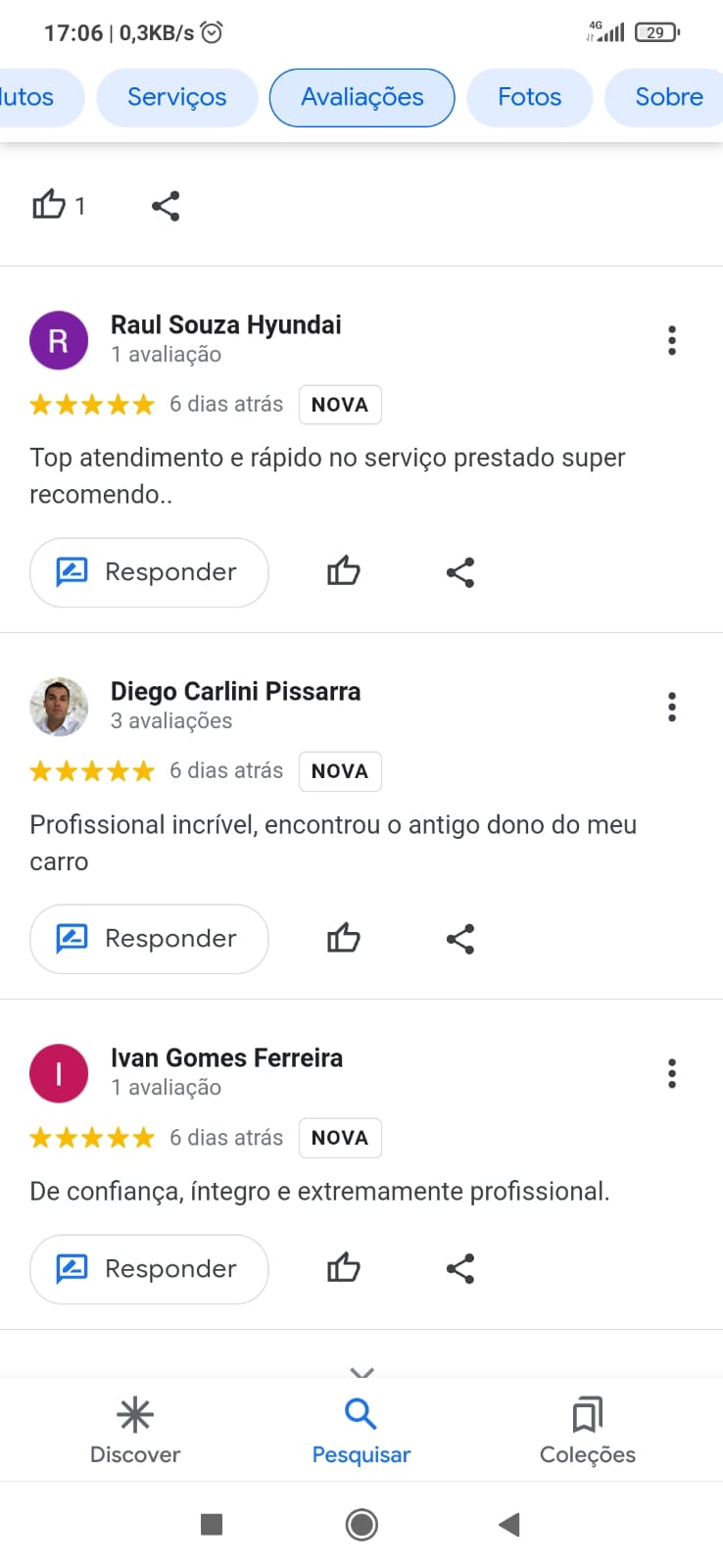
Task: Reply to Diego Carlini Pissarra's review
Action: pos(149,939)
